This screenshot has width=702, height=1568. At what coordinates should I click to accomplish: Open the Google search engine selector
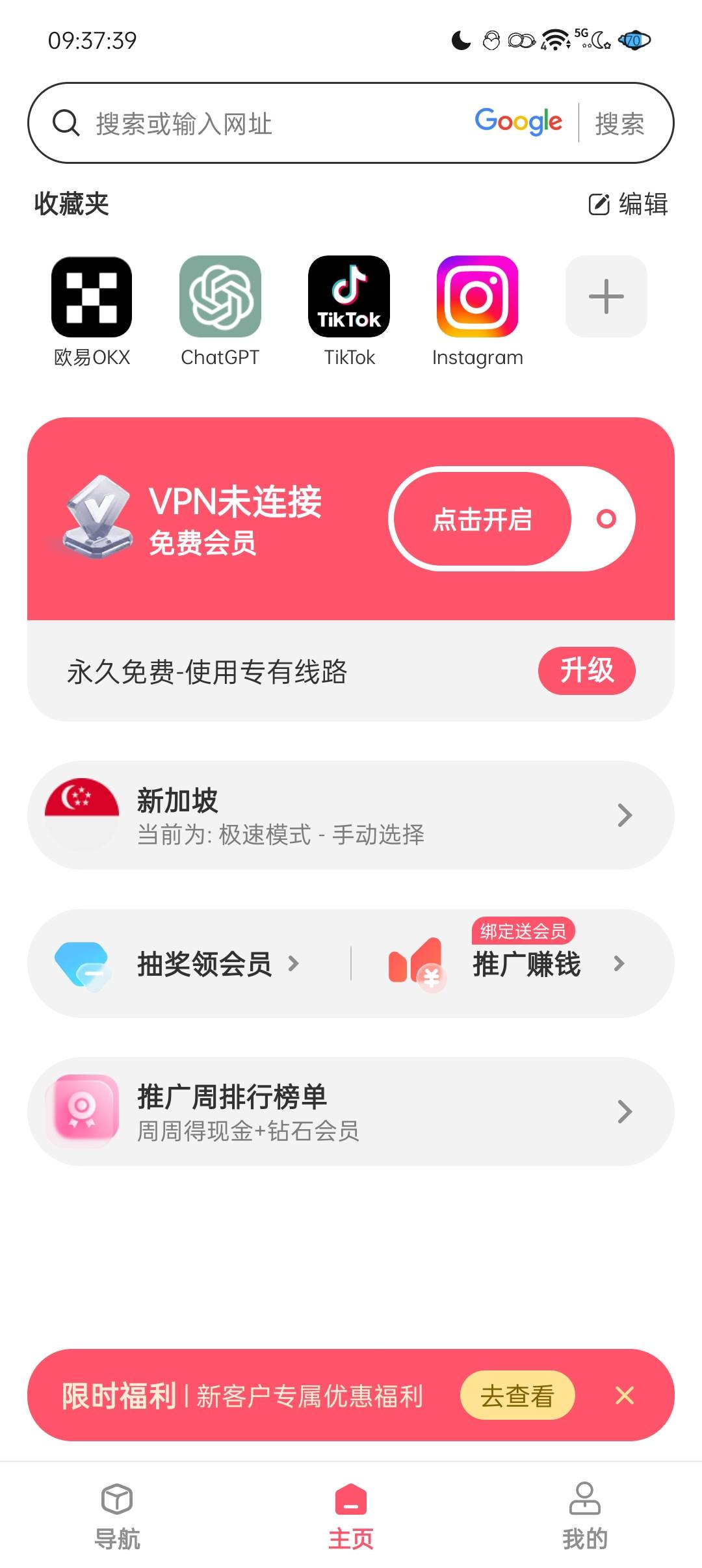pos(518,122)
